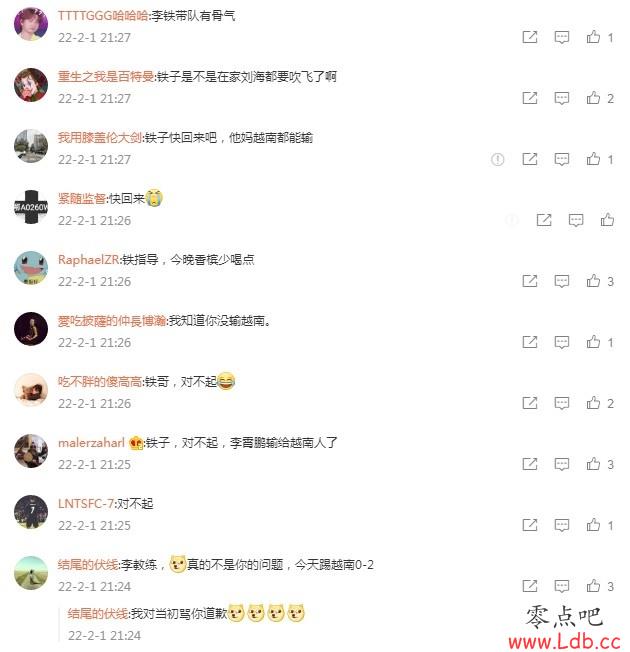Viewport: 630px width, 652px height.
Task: Like 结尾的伏线's comment about 越南0-2
Action: coord(593,586)
